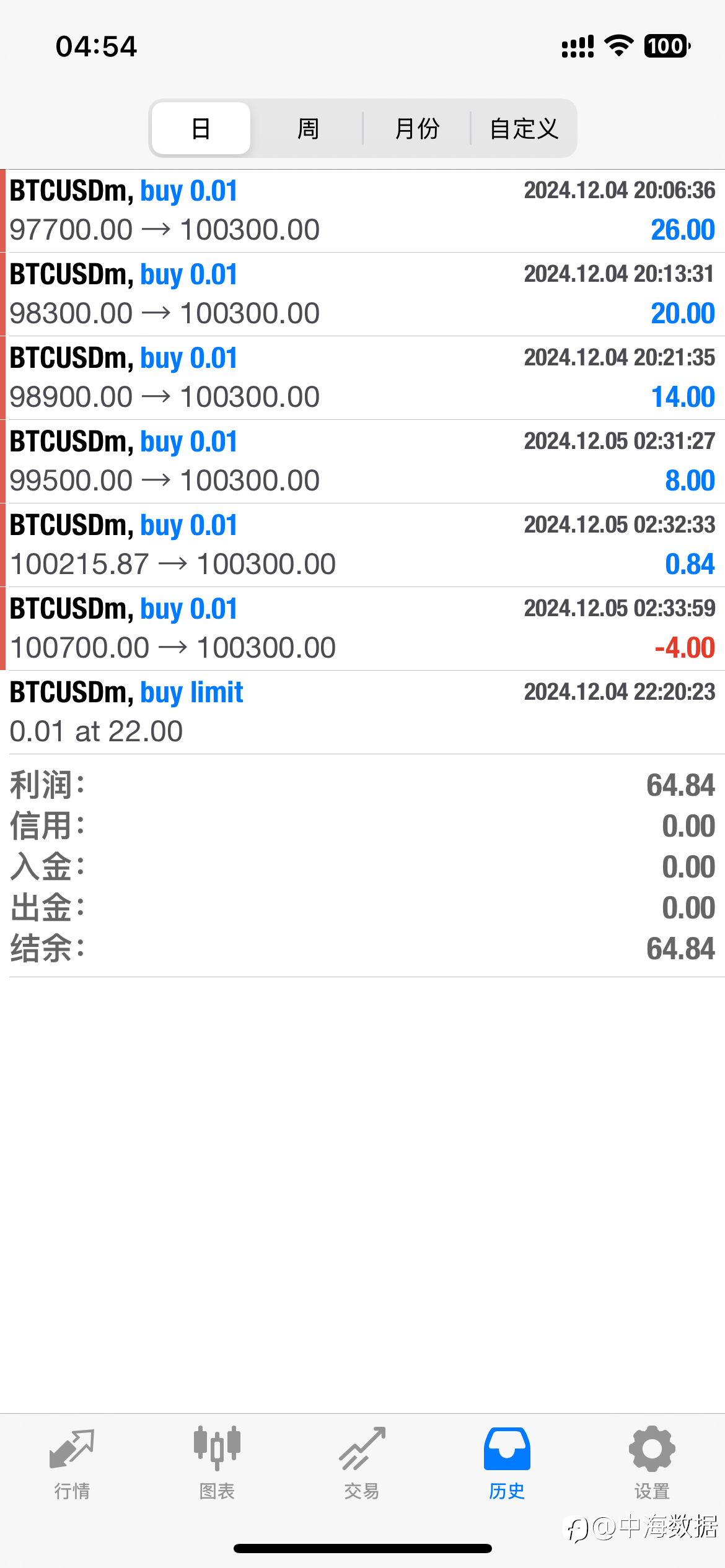Open the trade with 14.00 profit
This screenshot has height=1568, width=725.
[x=362, y=378]
